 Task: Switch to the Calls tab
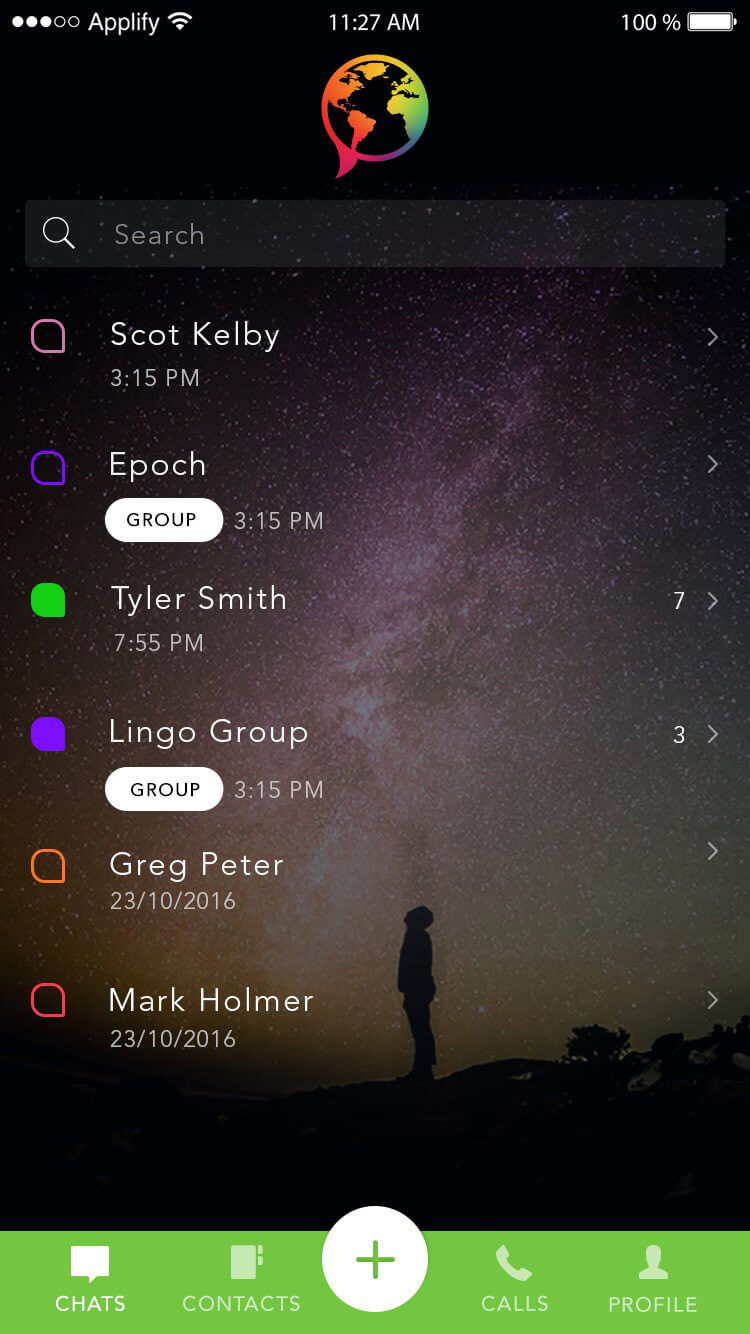[514, 1279]
